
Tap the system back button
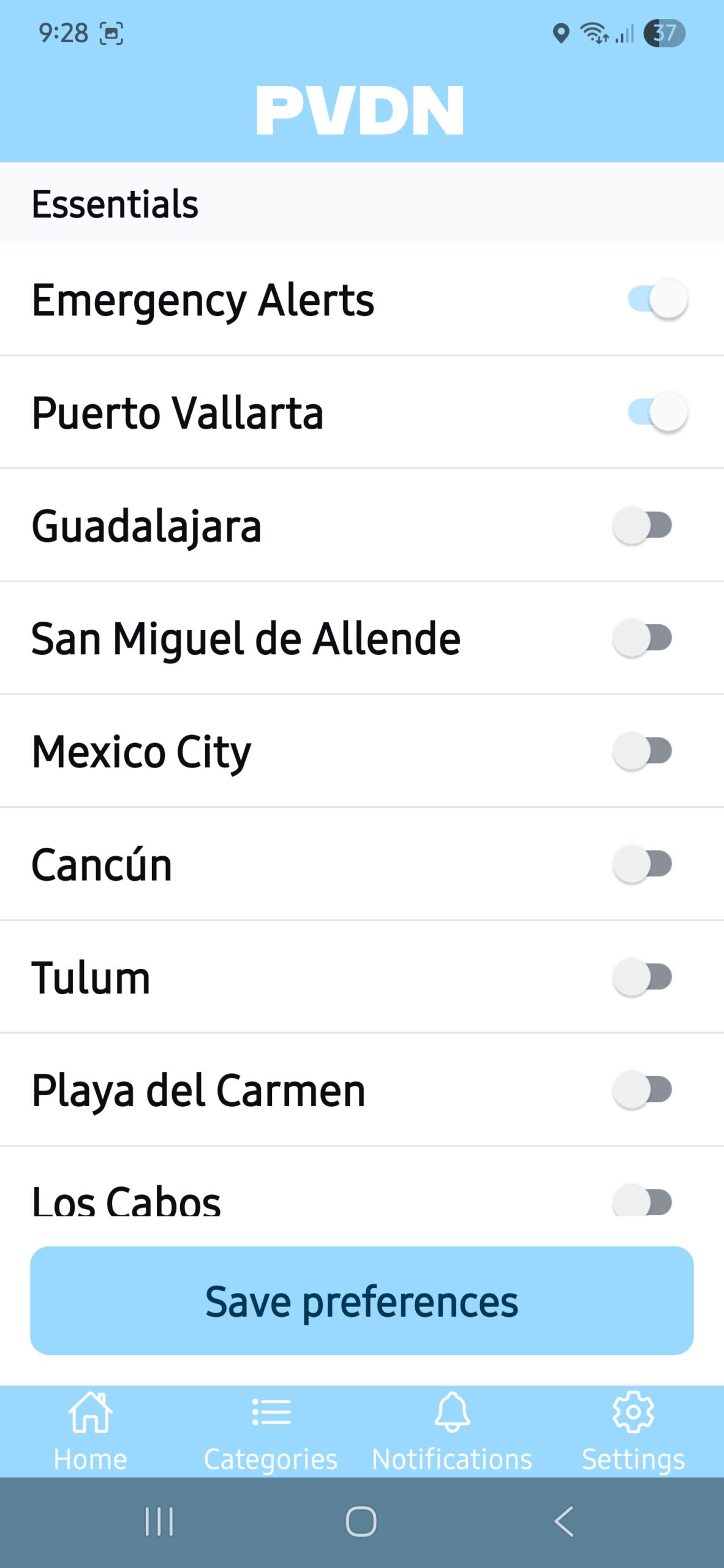(564, 1522)
